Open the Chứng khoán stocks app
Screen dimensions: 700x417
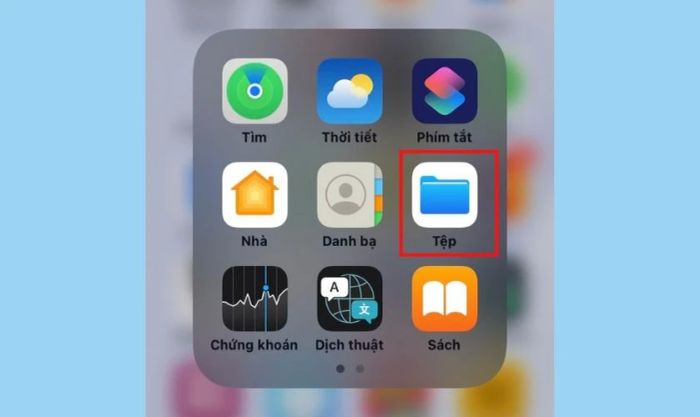pos(254,299)
